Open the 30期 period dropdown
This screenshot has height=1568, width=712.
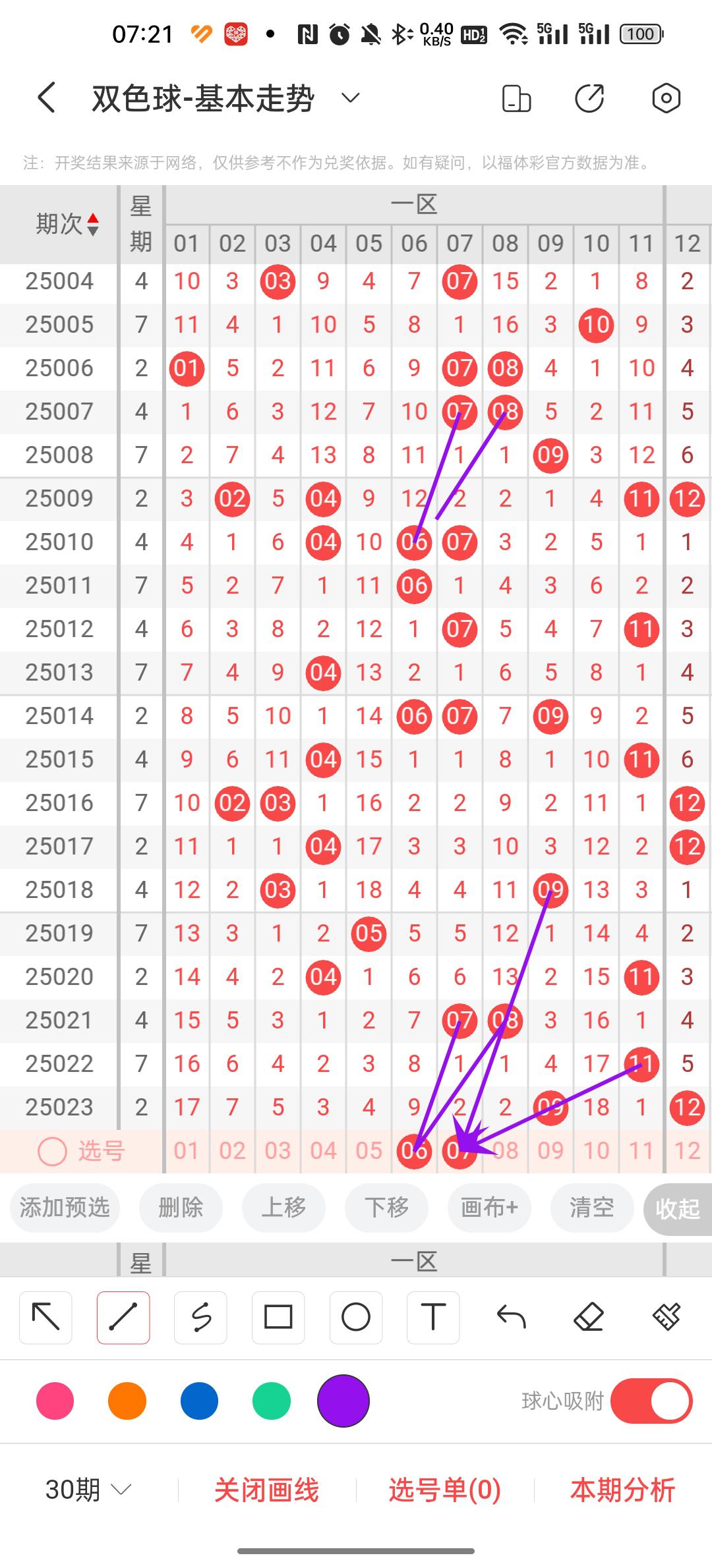(88, 1490)
